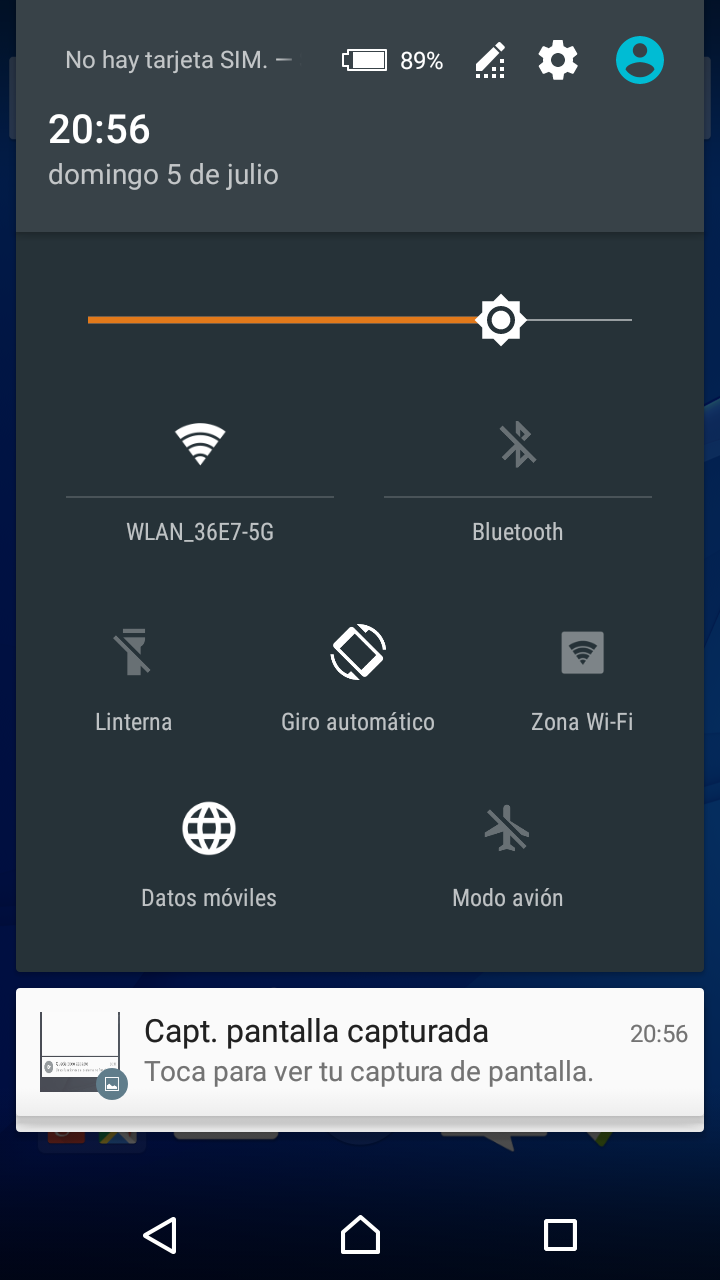Toggle Datos móviles
The width and height of the screenshot is (720, 1280).
click(x=209, y=829)
